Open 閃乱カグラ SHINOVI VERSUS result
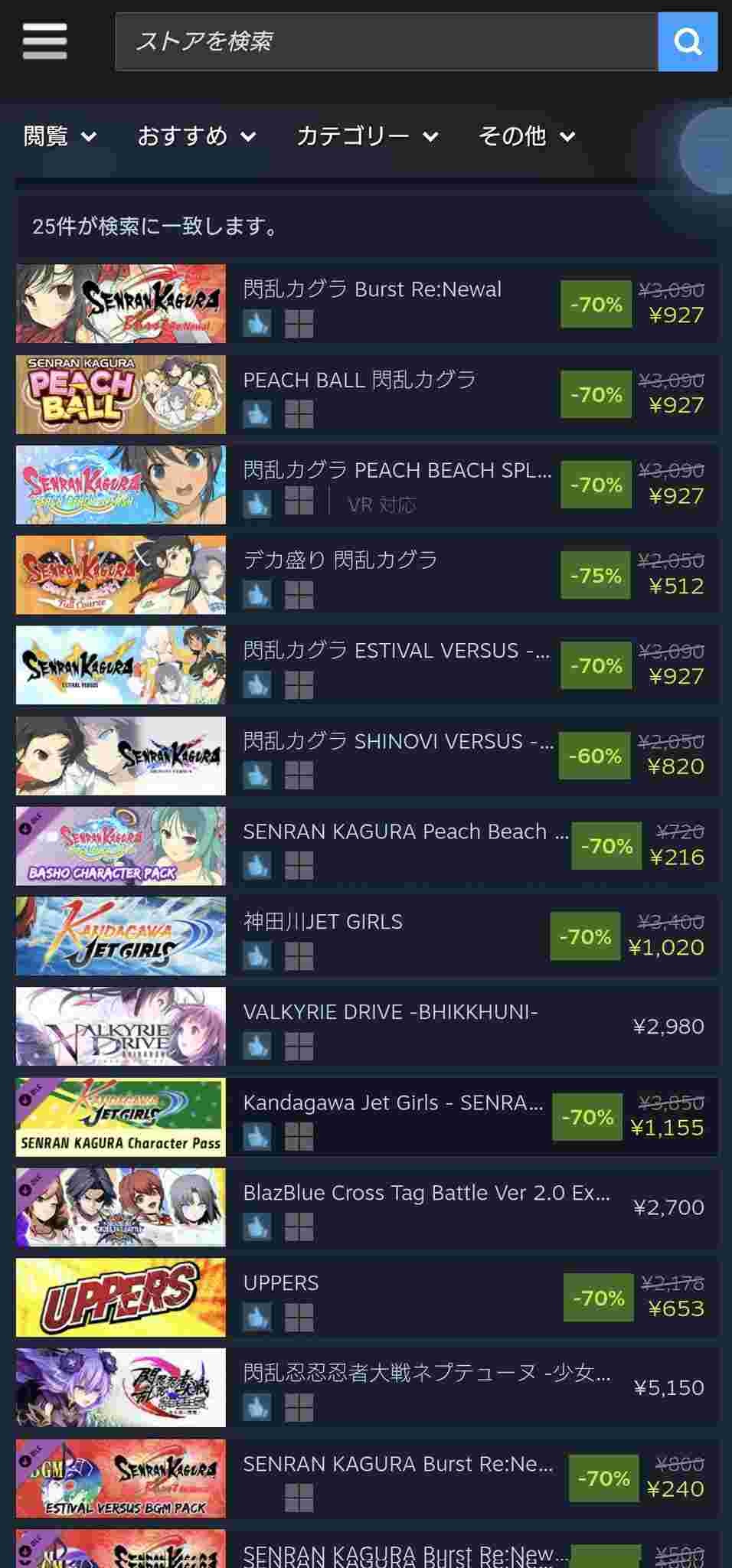The width and height of the screenshot is (732, 1568). 398,741
